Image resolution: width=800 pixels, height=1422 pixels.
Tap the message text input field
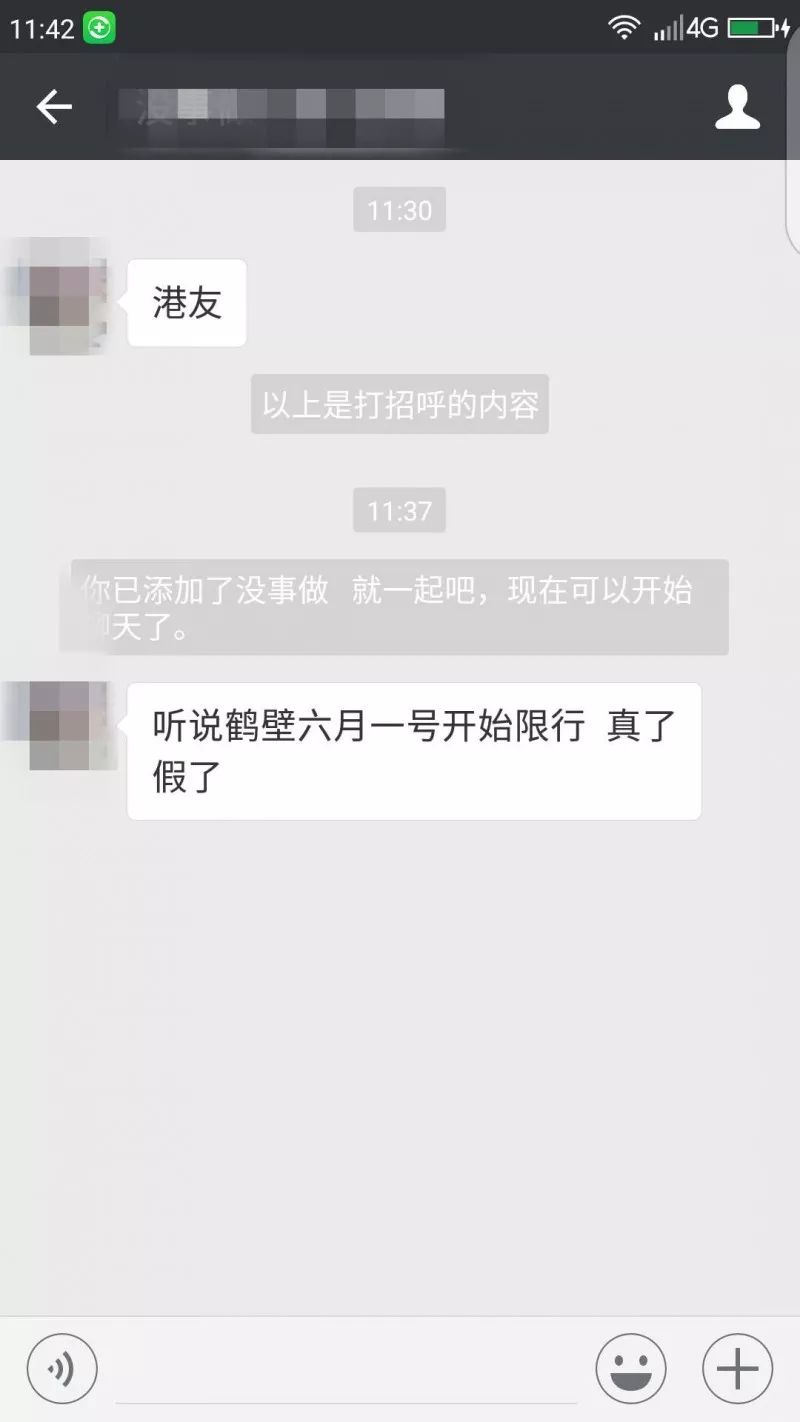tap(345, 1372)
